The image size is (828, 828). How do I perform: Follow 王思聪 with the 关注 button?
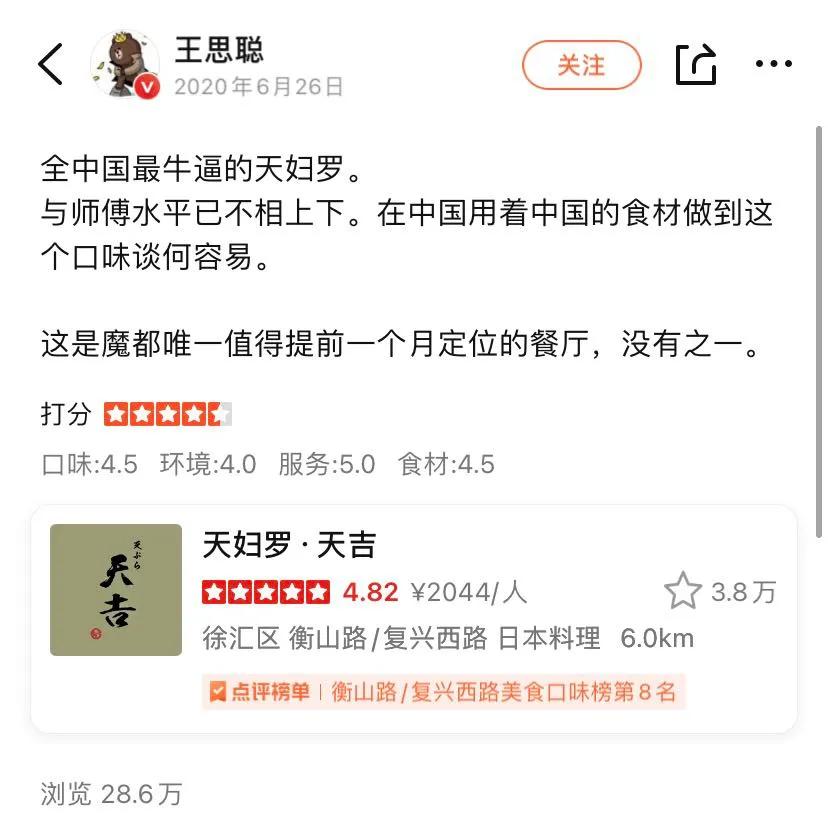[x=580, y=66]
